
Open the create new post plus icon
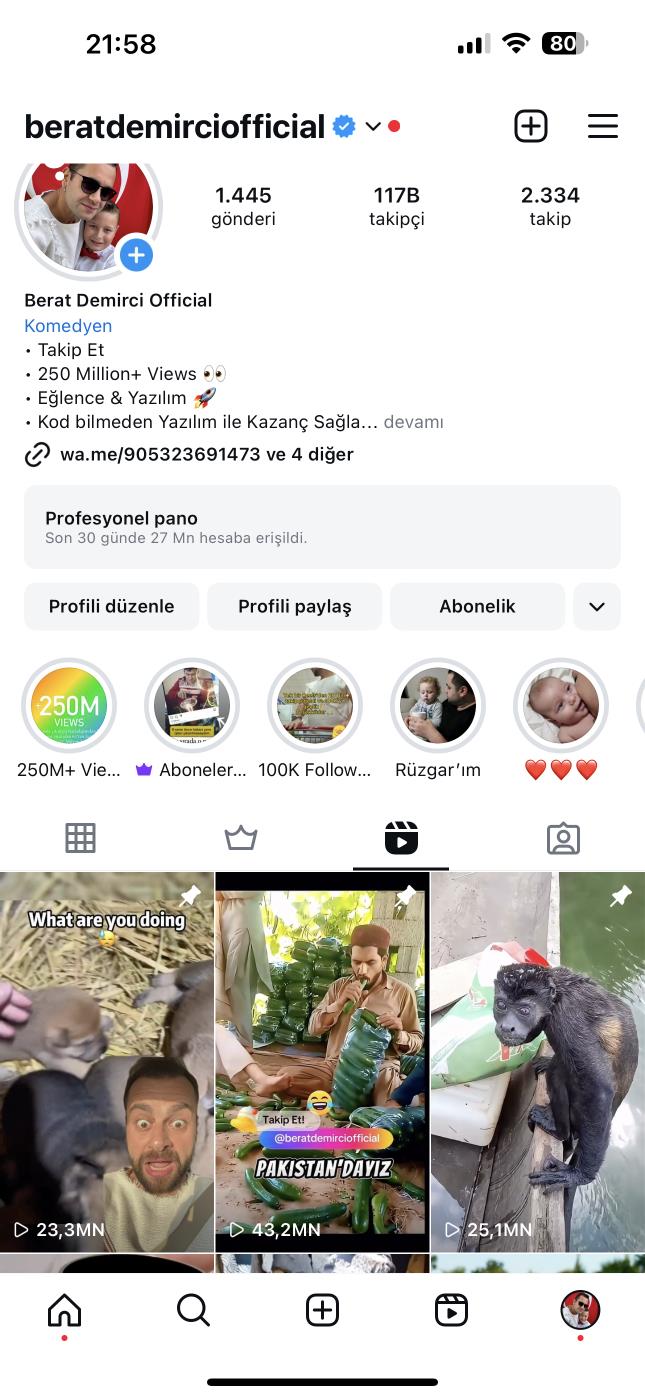(531, 126)
